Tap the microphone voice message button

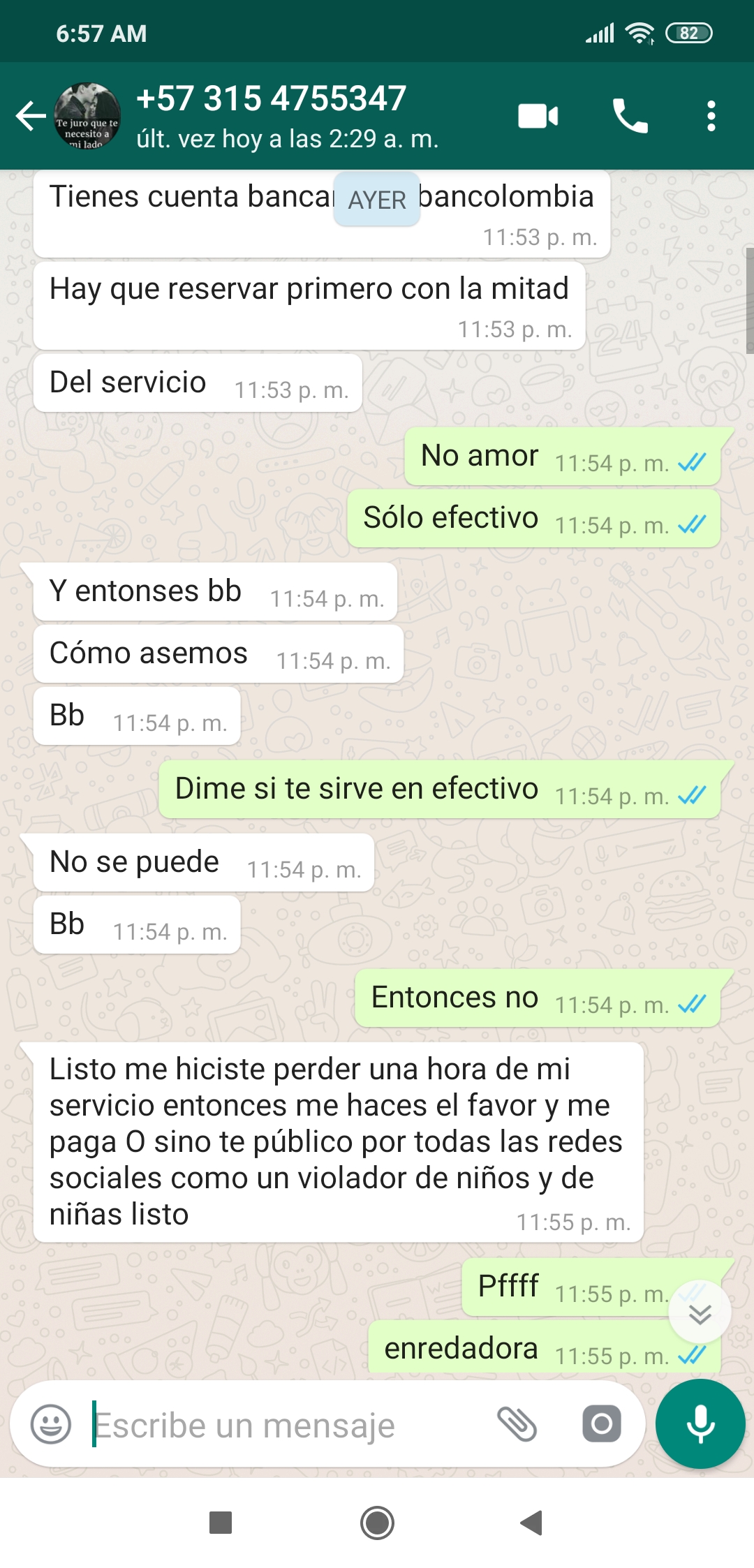point(700,1424)
